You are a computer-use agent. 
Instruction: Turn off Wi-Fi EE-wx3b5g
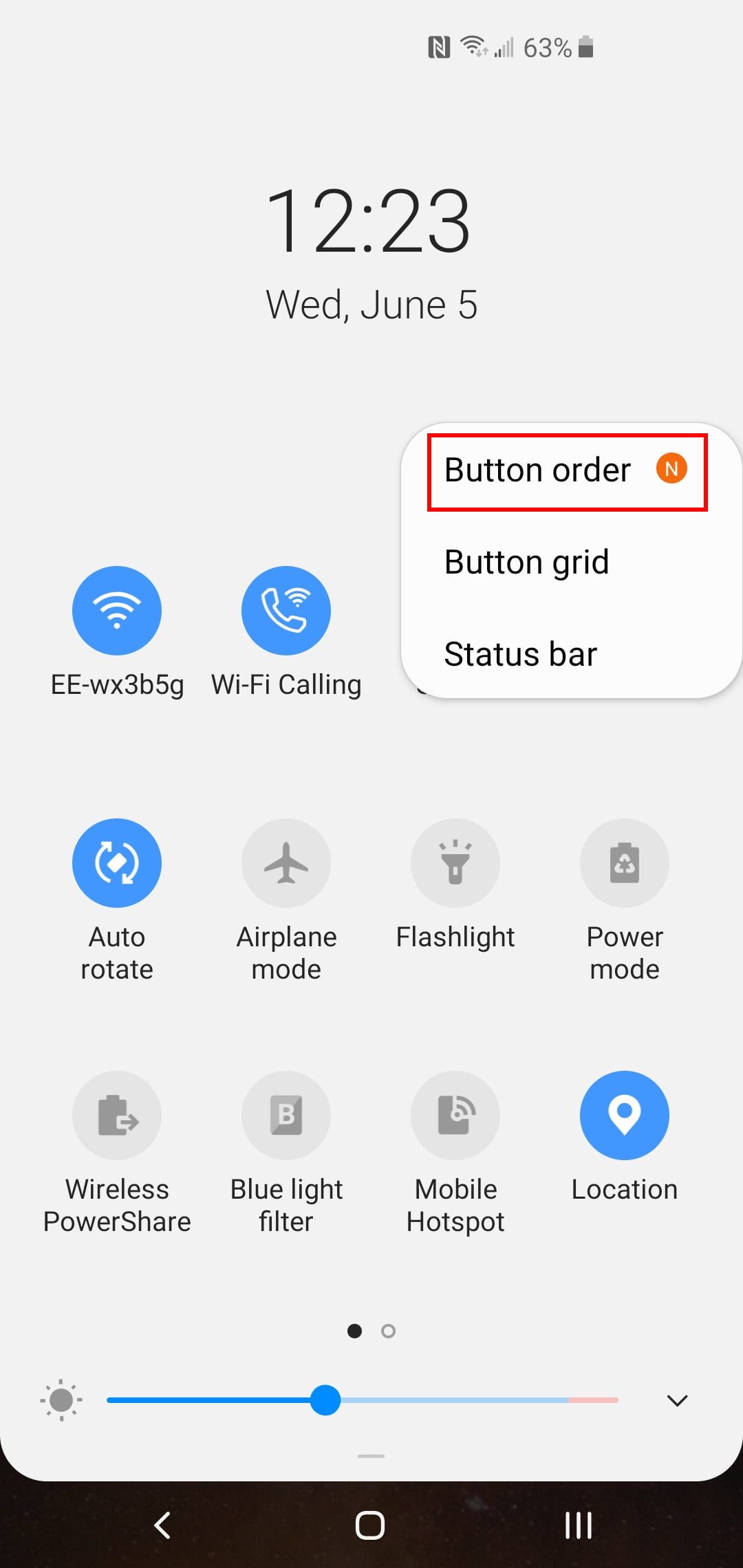[117, 611]
